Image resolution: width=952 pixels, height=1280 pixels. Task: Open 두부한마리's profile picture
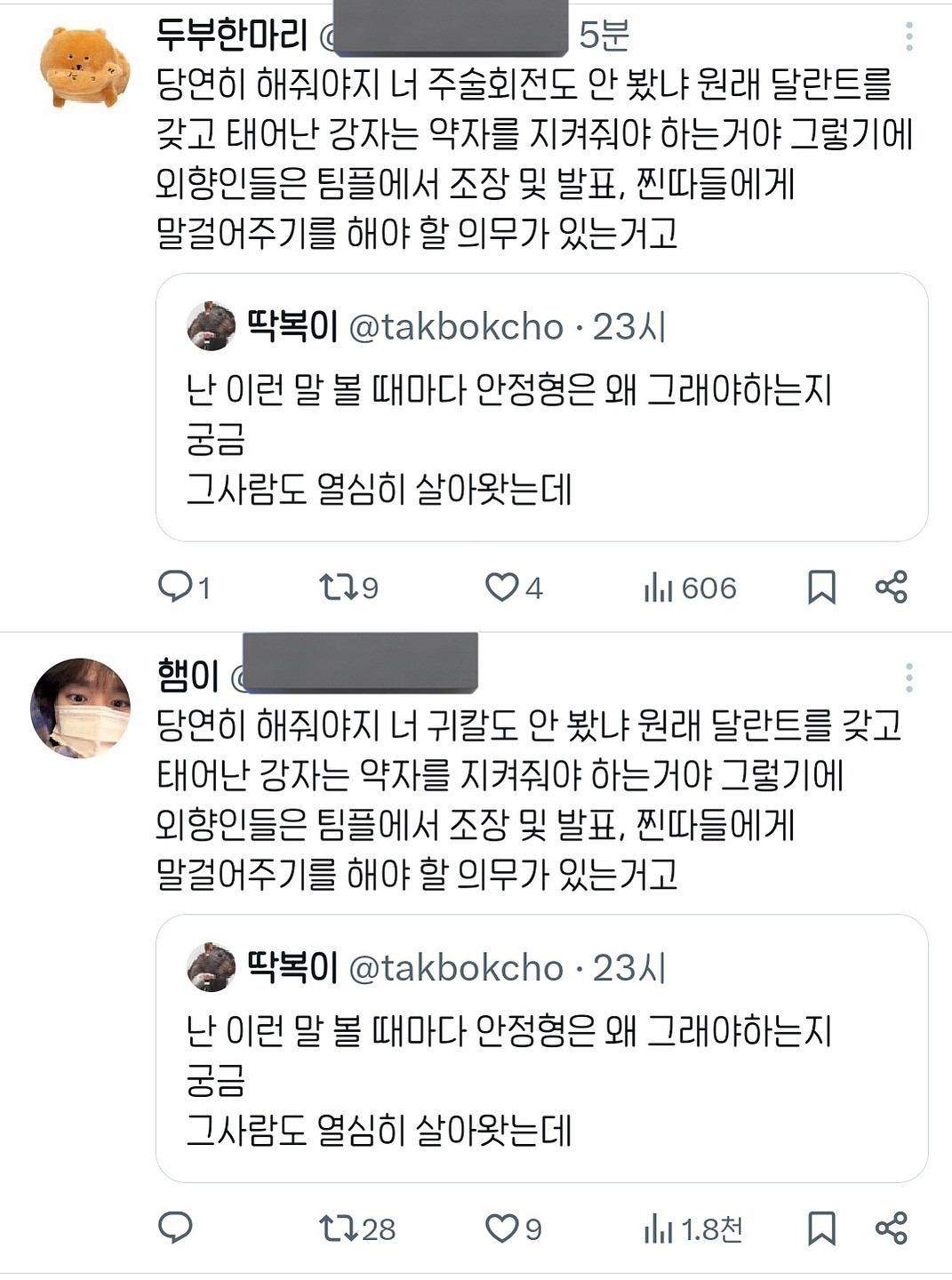(x=84, y=67)
